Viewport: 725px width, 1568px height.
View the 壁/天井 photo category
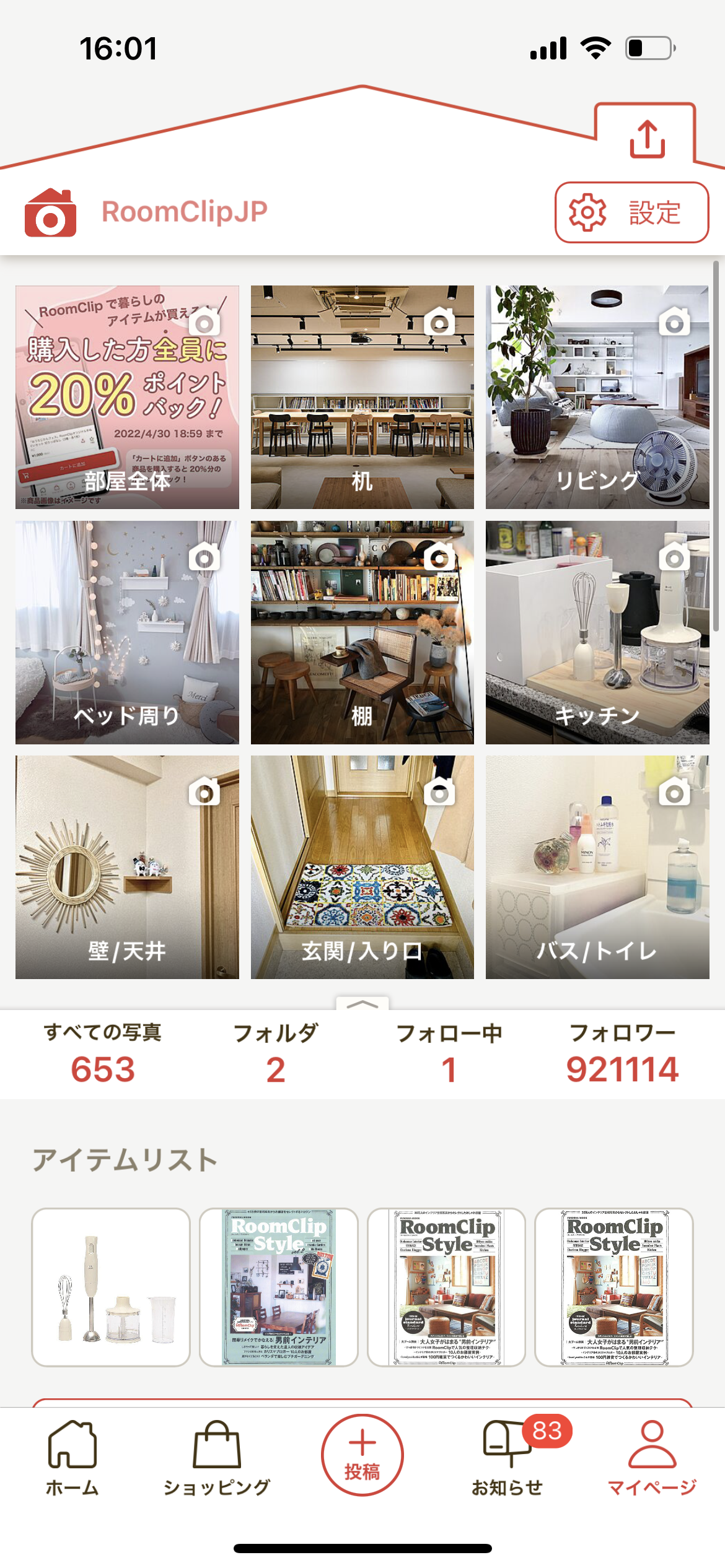point(127,867)
